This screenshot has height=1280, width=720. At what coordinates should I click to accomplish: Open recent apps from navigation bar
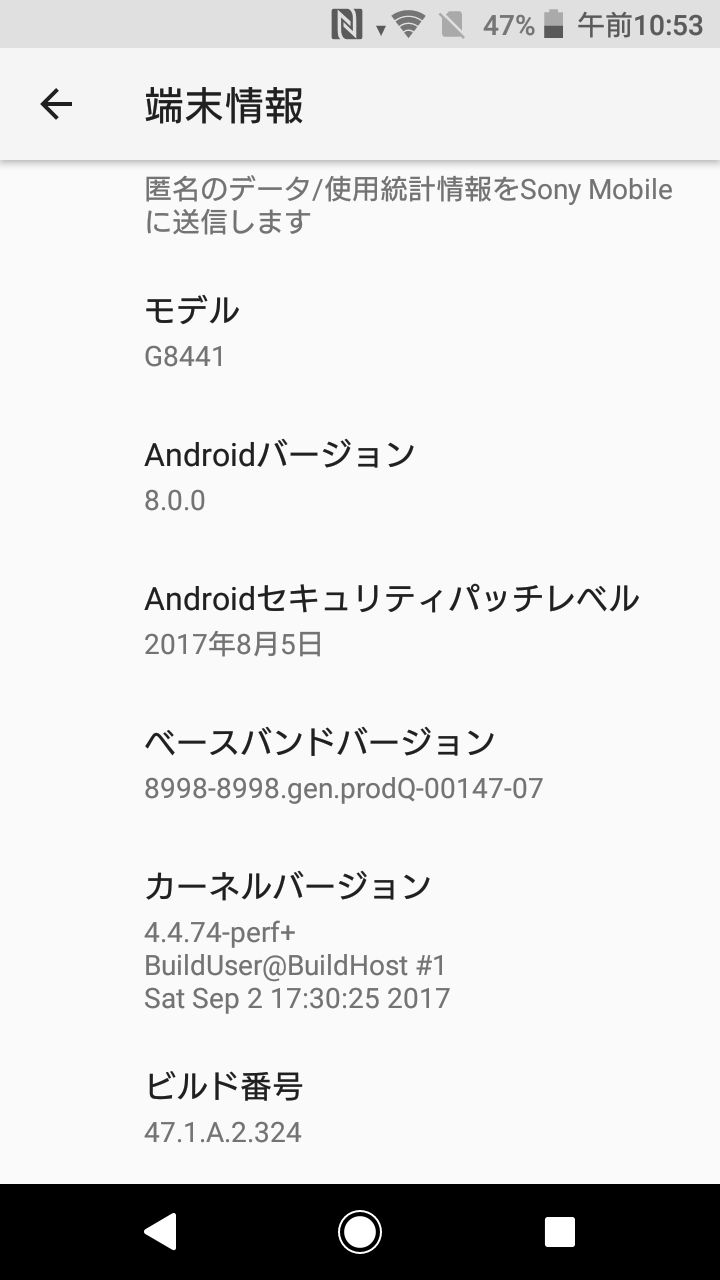560,1232
